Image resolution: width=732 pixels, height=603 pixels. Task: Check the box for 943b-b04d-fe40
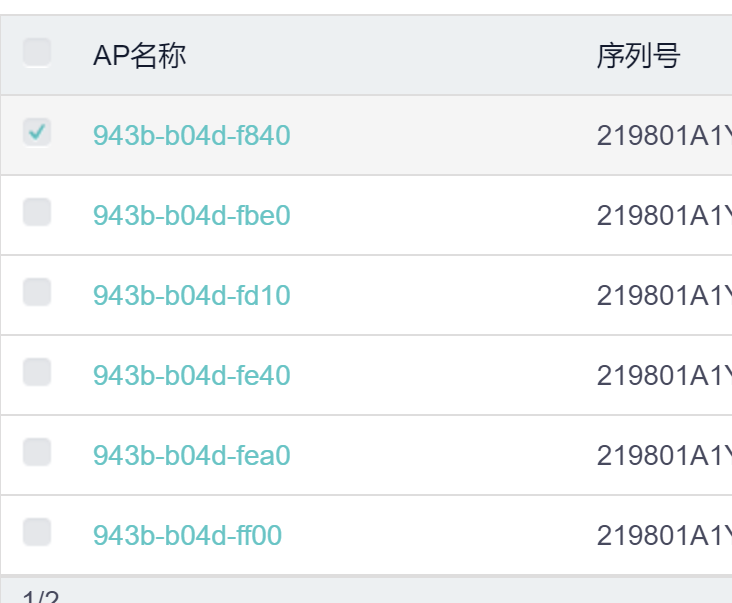coord(37,372)
